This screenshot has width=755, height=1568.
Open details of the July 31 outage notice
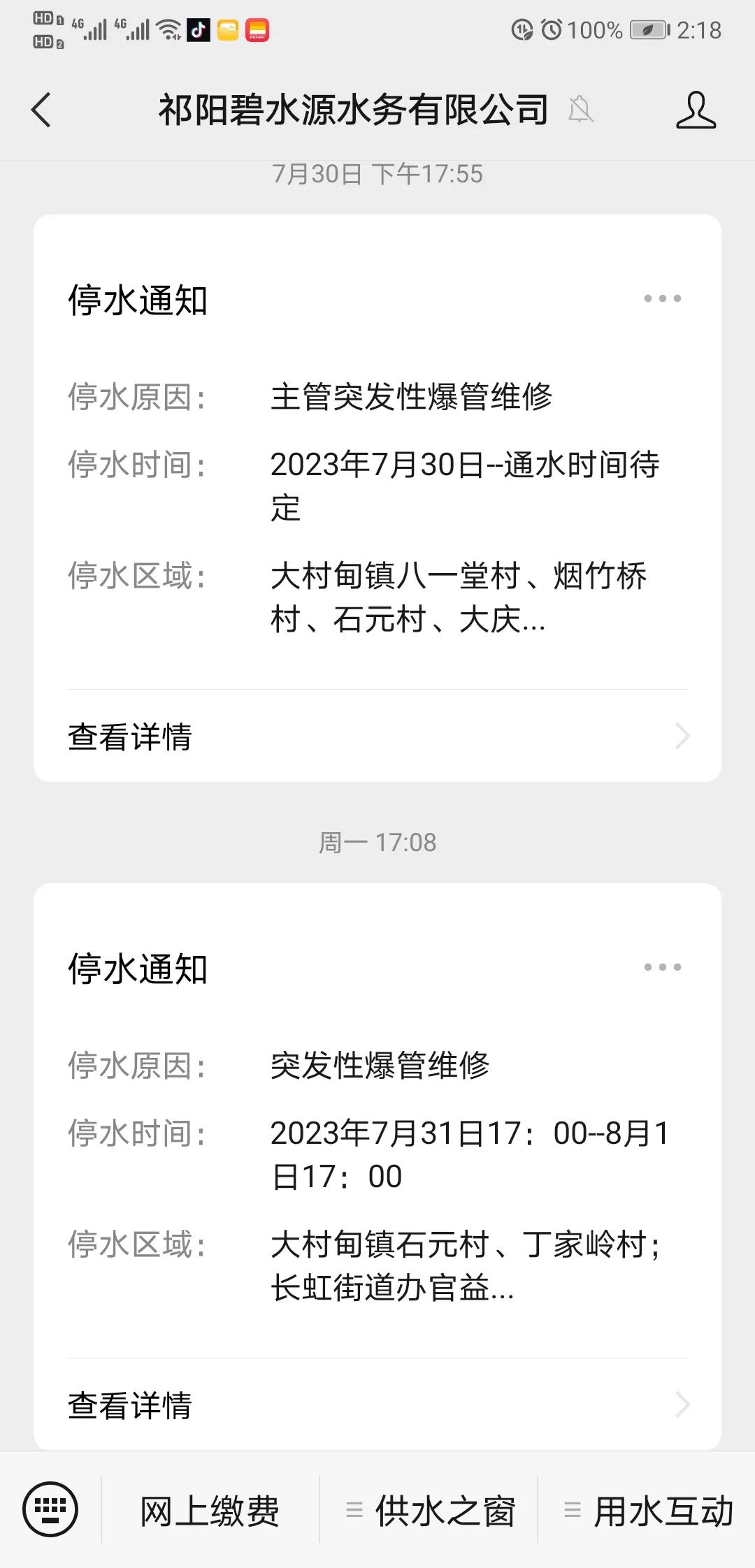(x=130, y=1406)
